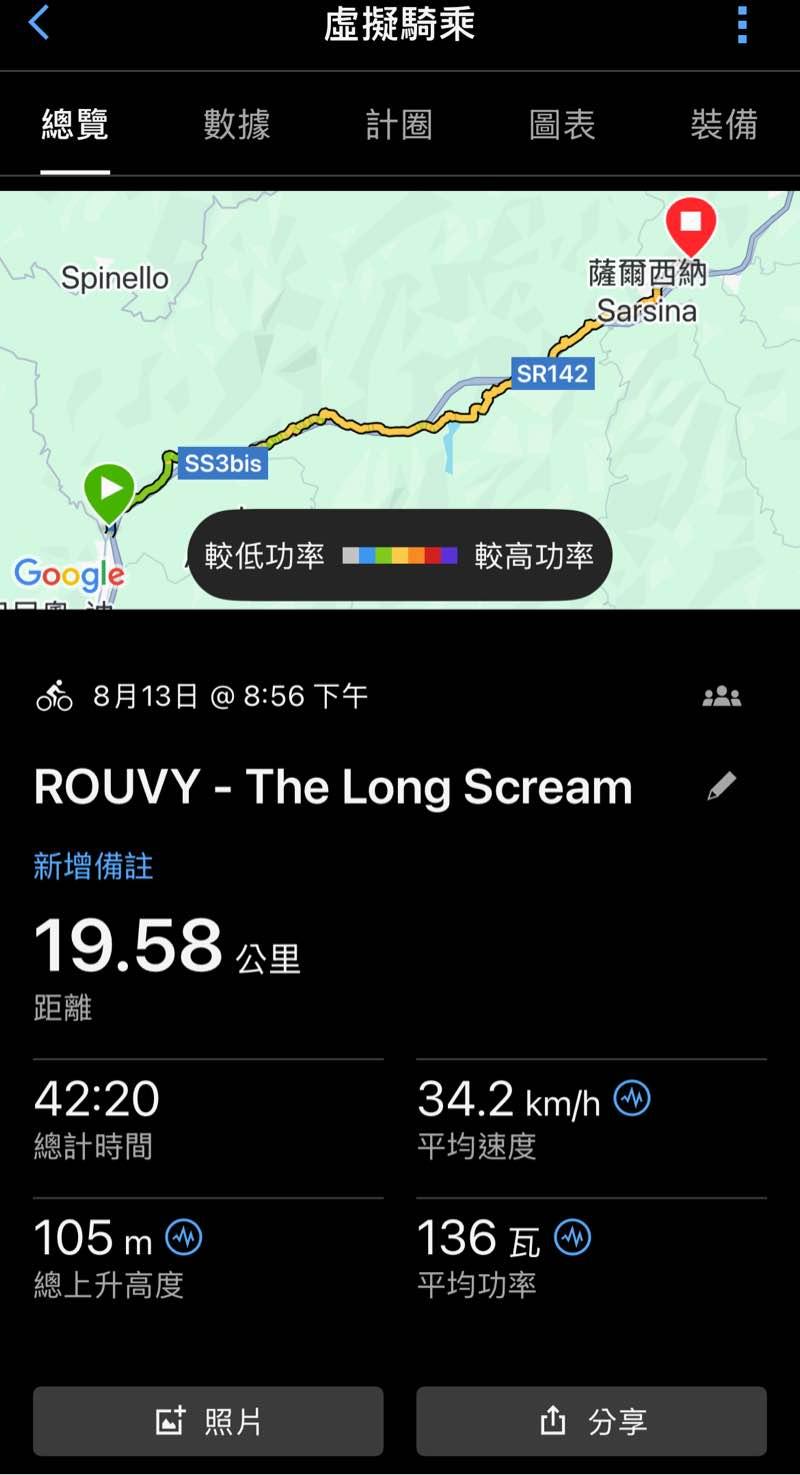800x1475 pixels.
Task: Open the group people icon
Action: point(722,697)
